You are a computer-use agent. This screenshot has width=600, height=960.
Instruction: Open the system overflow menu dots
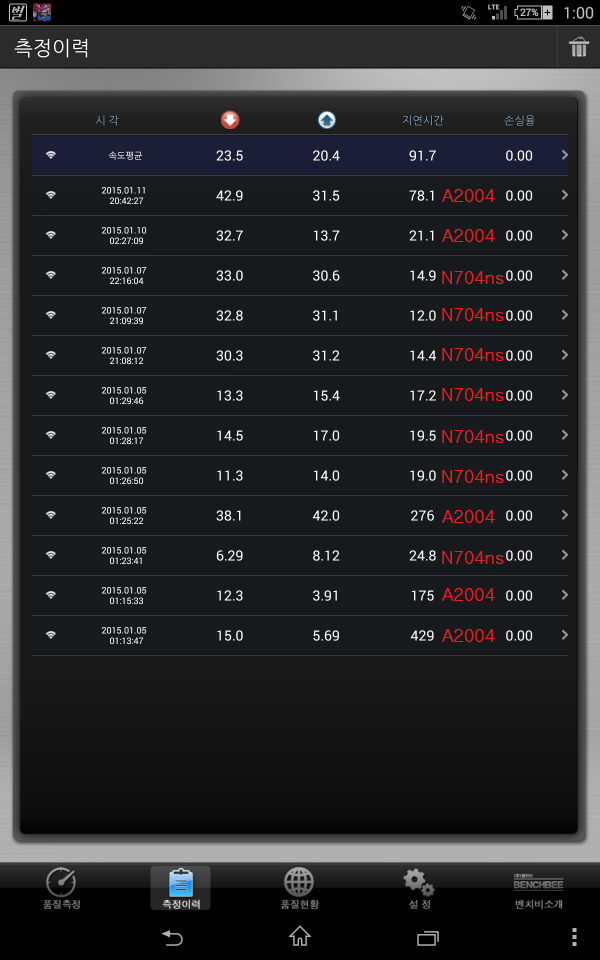(x=574, y=937)
